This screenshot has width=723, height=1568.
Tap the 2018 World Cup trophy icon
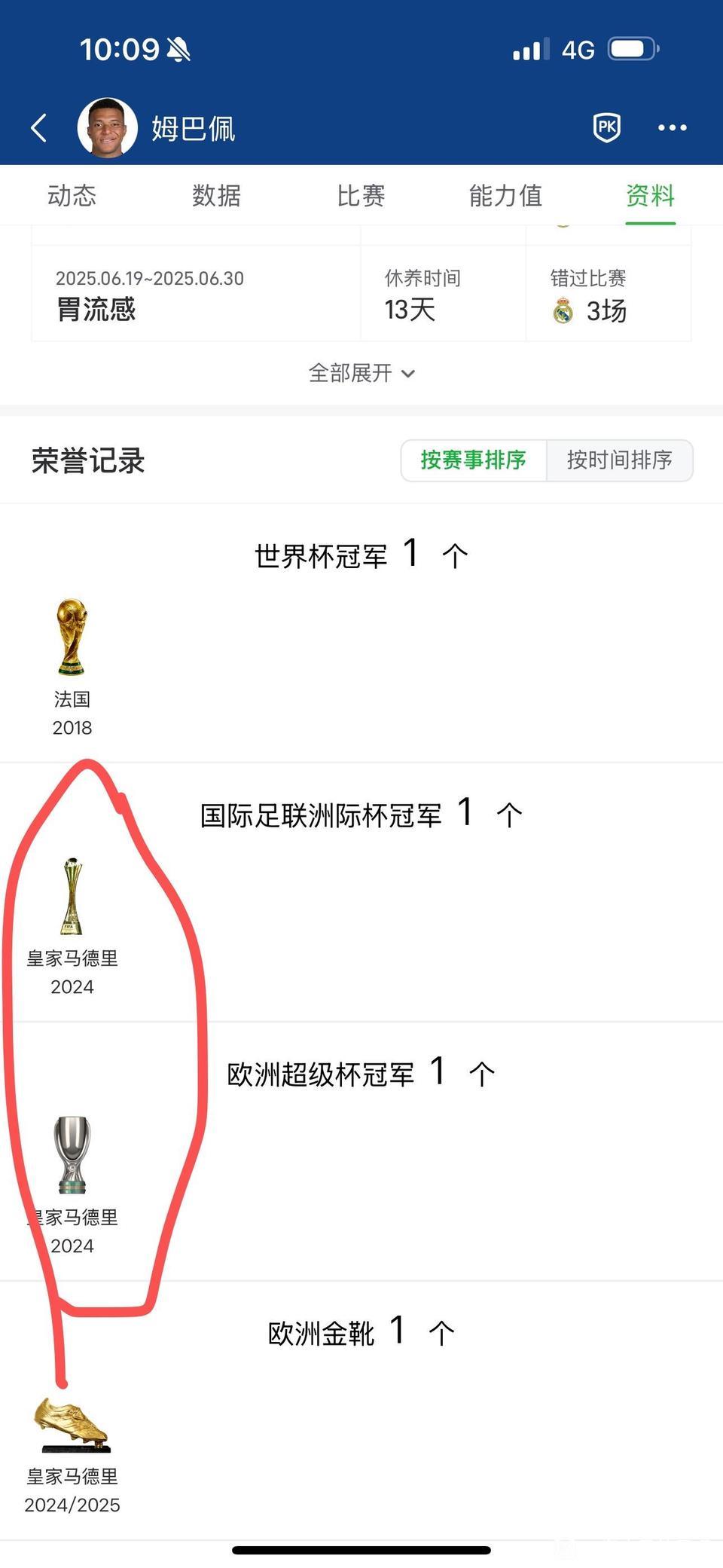pyautogui.click(x=72, y=637)
